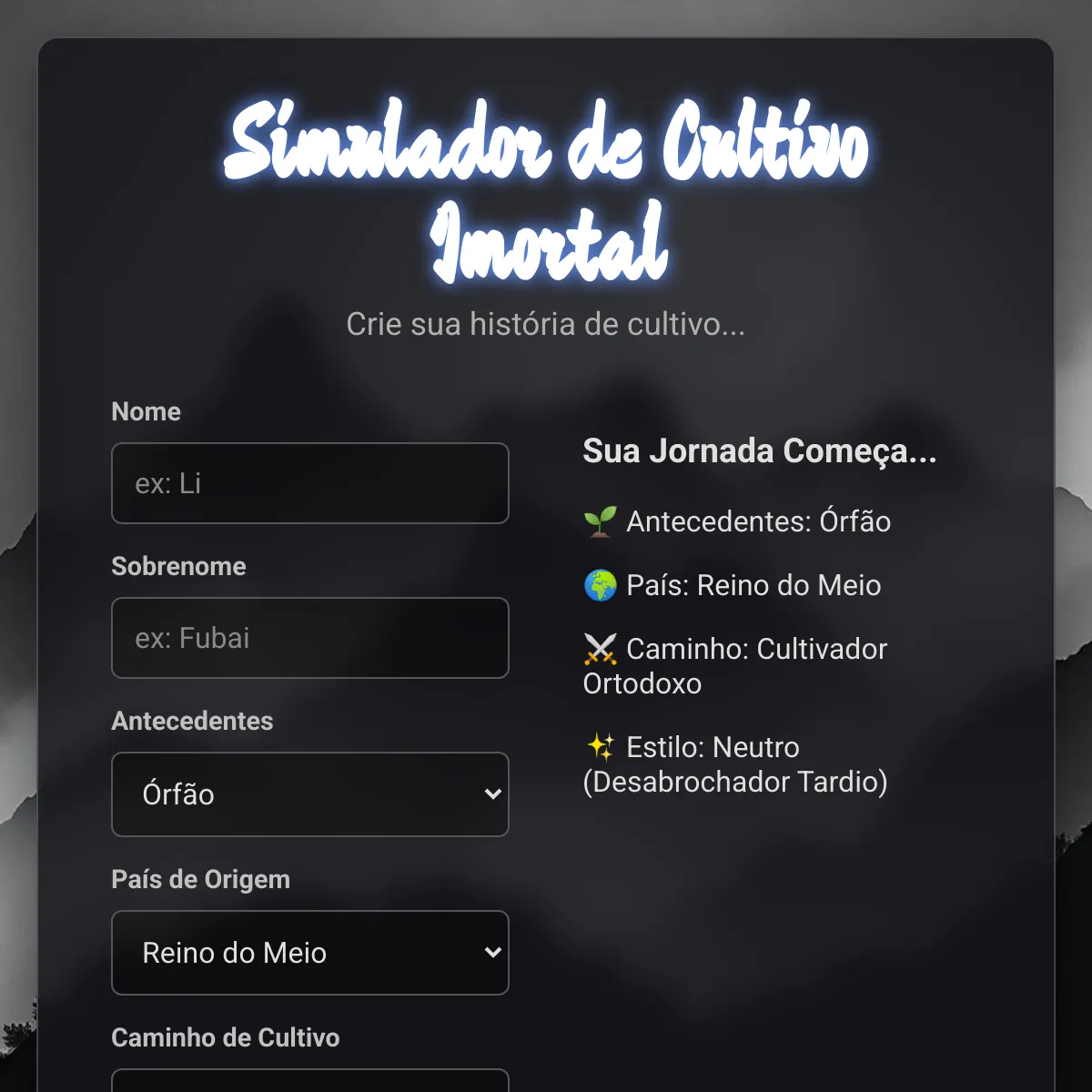Open the Antecedentes dropdown showing Órfão
The width and height of the screenshot is (1092, 1092).
click(x=309, y=794)
